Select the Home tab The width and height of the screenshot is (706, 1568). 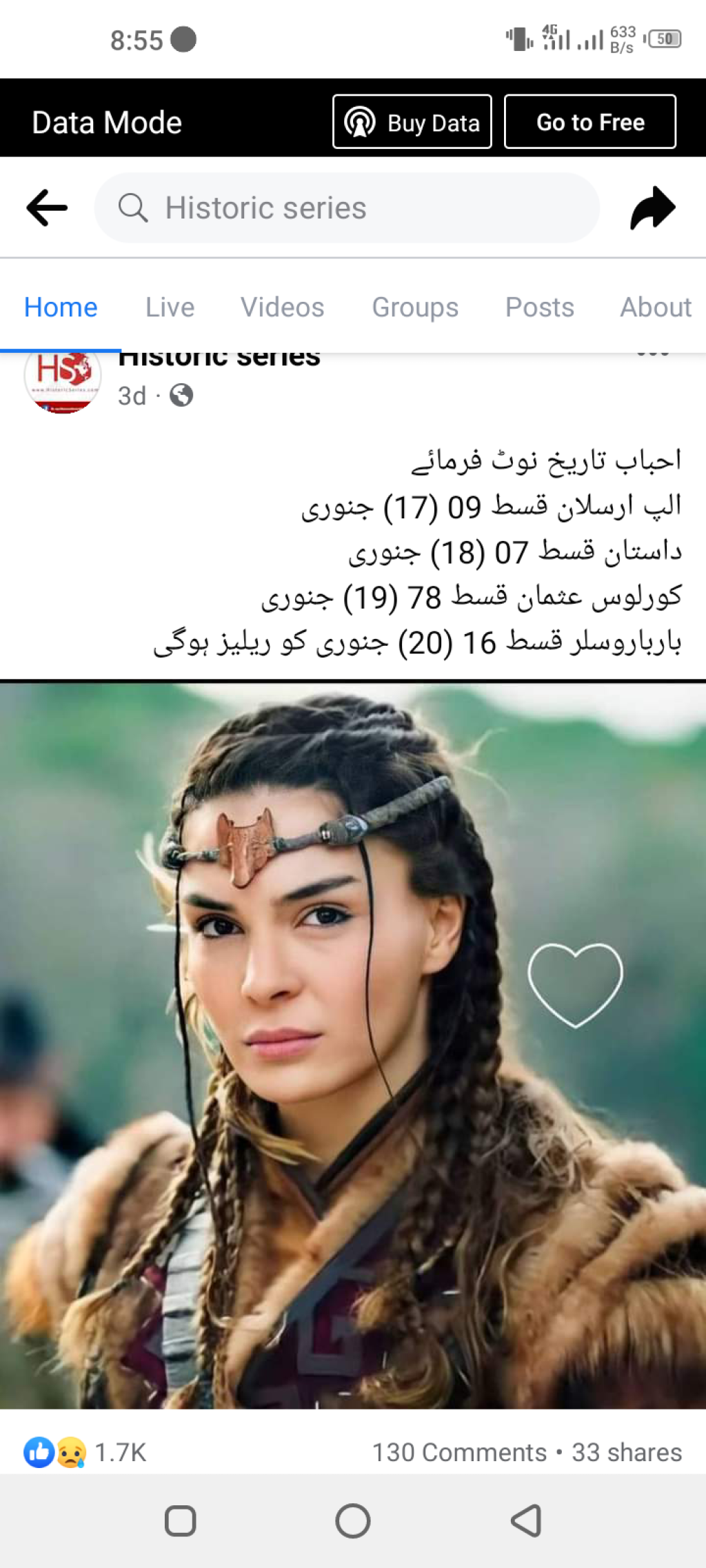click(x=61, y=307)
